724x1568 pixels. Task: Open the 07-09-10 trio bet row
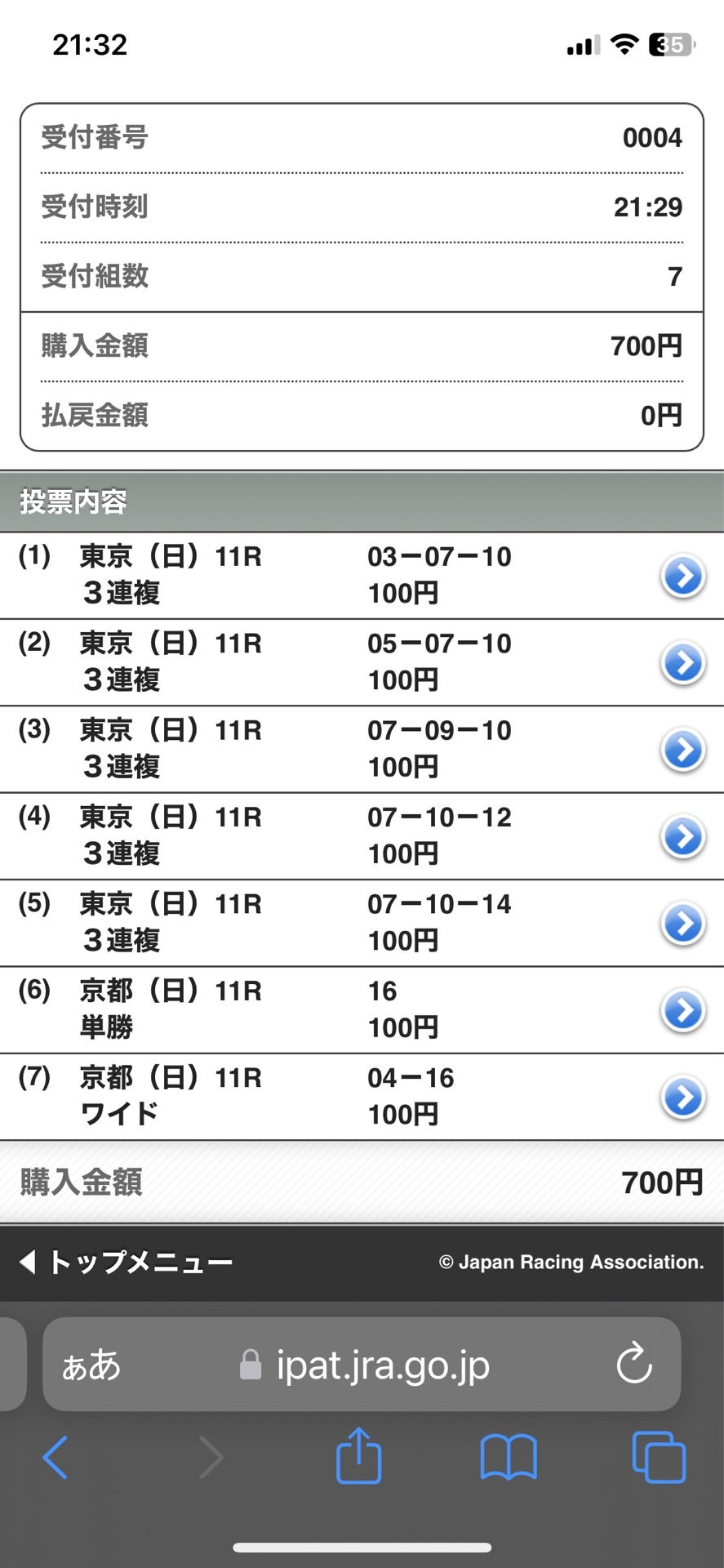(x=682, y=750)
